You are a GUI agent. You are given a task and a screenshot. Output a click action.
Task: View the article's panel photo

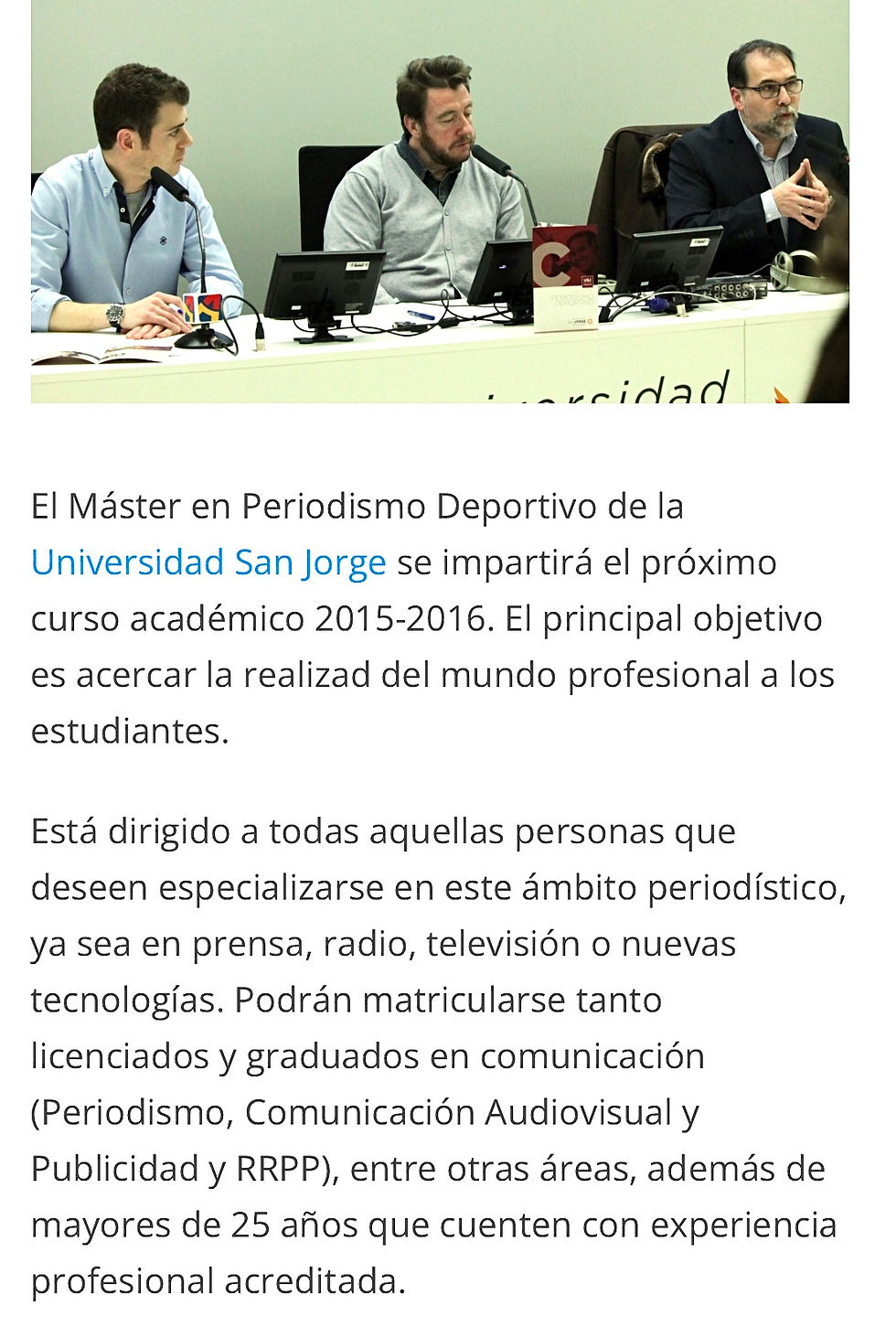(x=440, y=201)
